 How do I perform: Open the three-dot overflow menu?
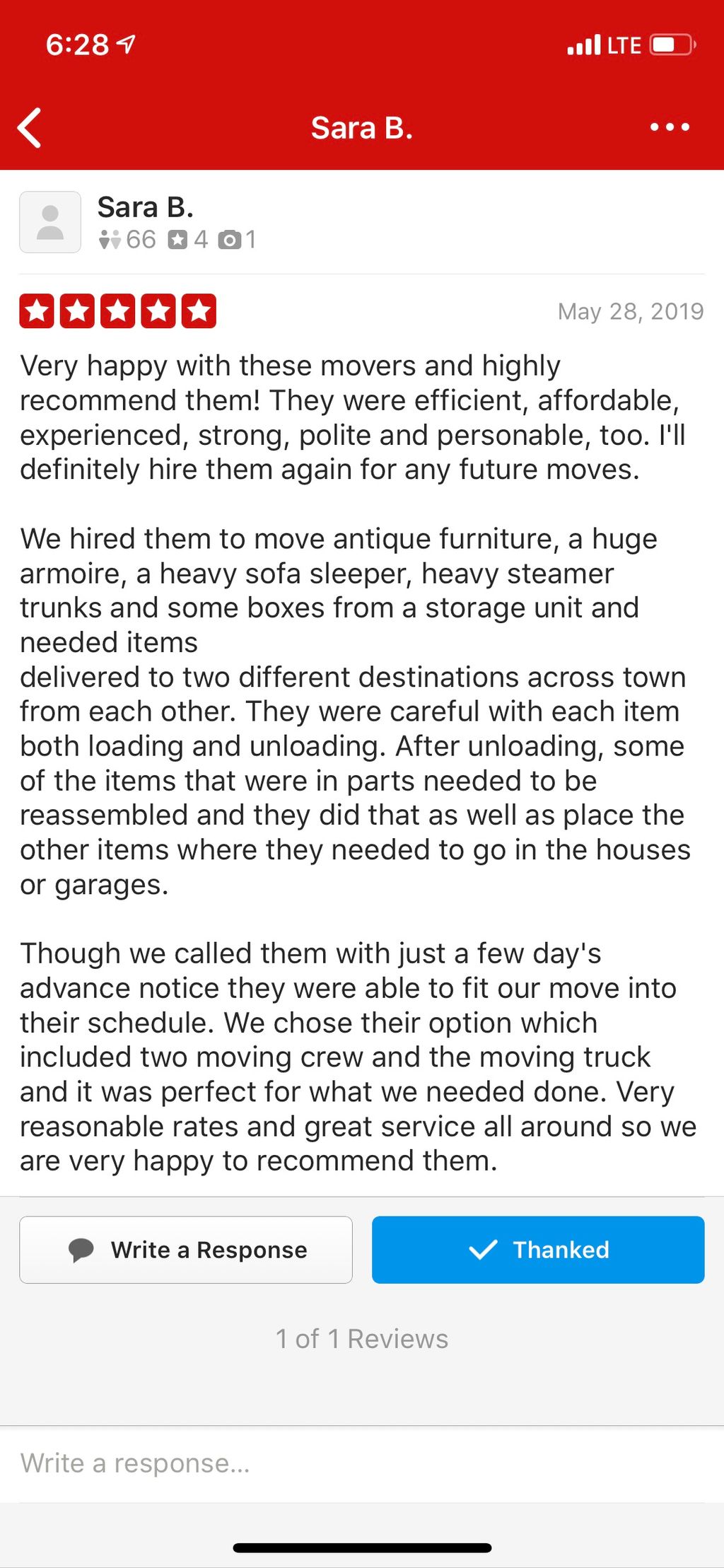click(669, 127)
